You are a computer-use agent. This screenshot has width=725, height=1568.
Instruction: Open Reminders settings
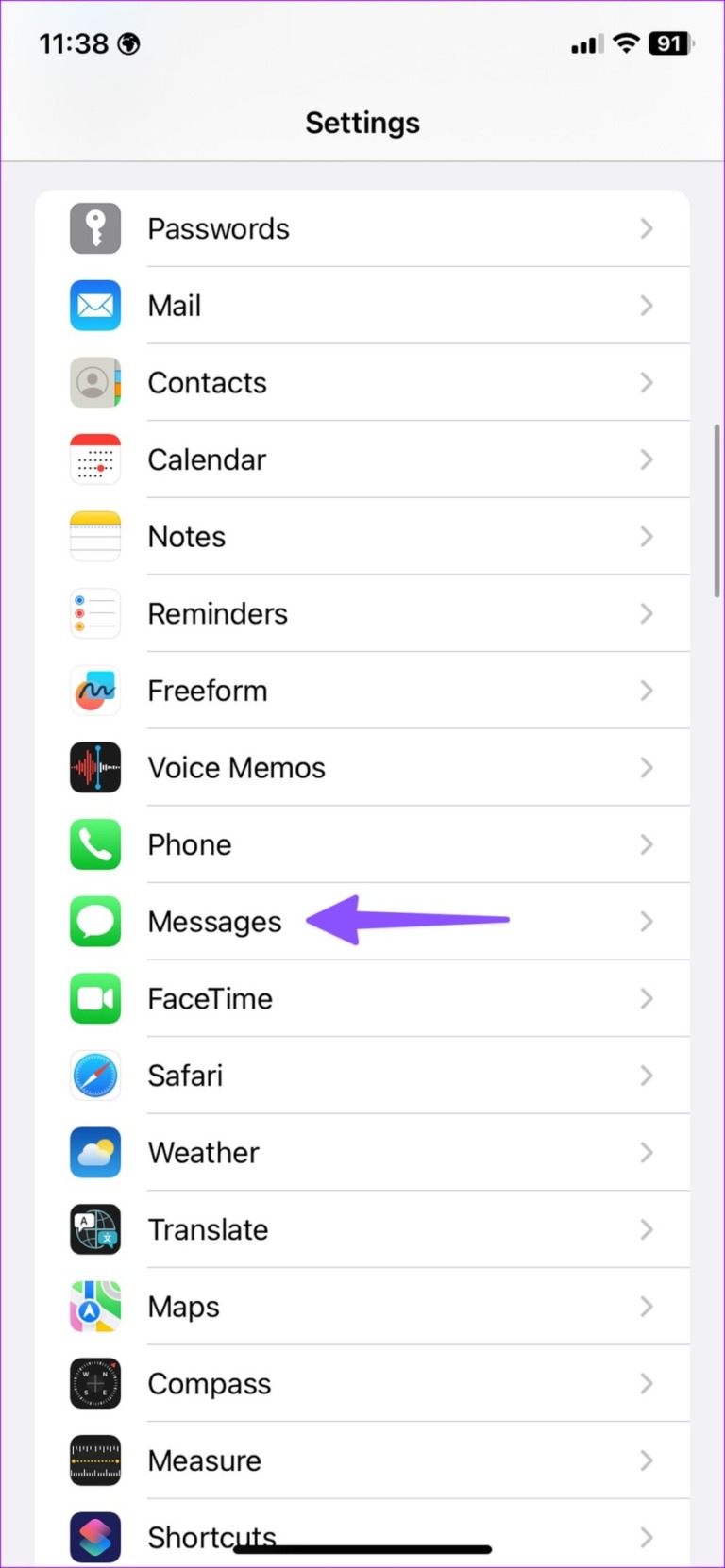378,613
